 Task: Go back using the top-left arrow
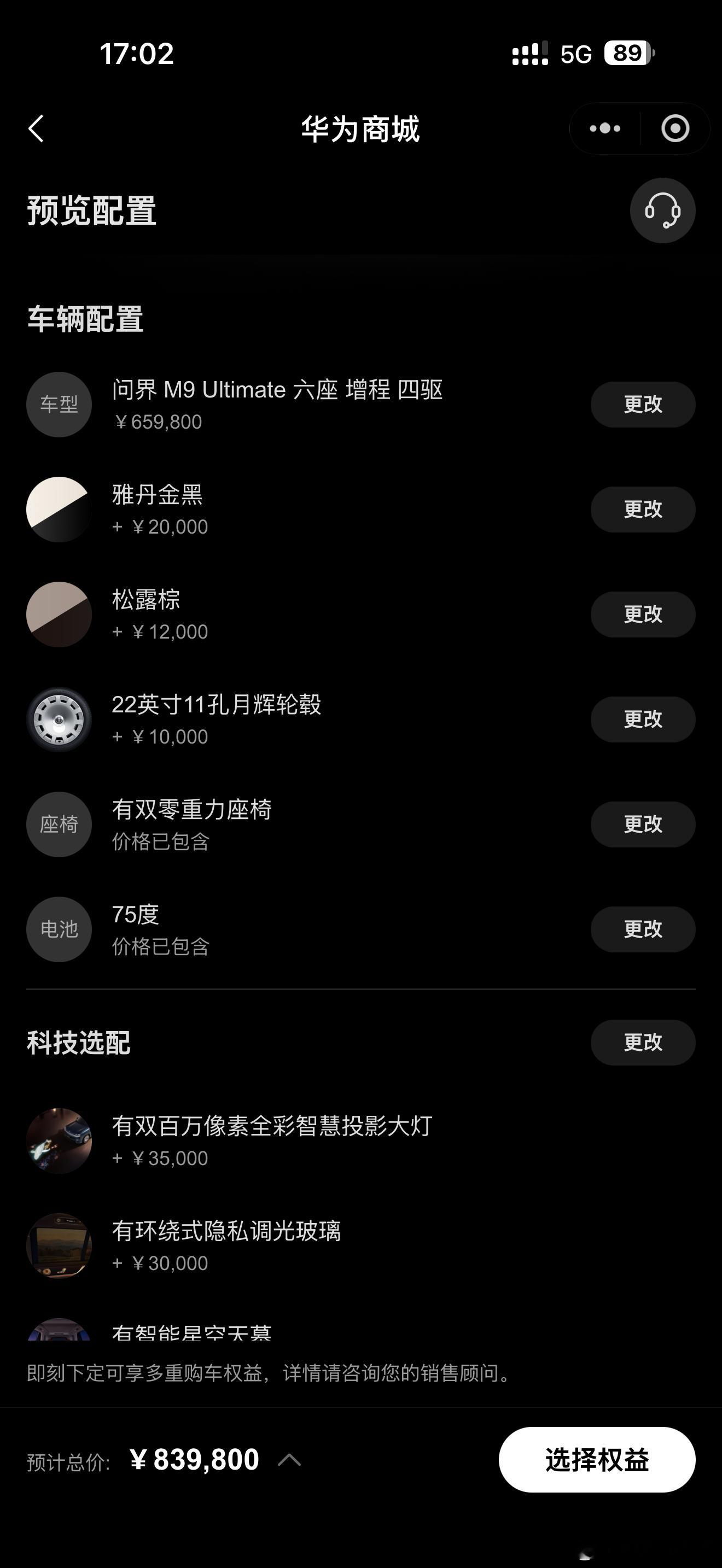[x=37, y=128]
